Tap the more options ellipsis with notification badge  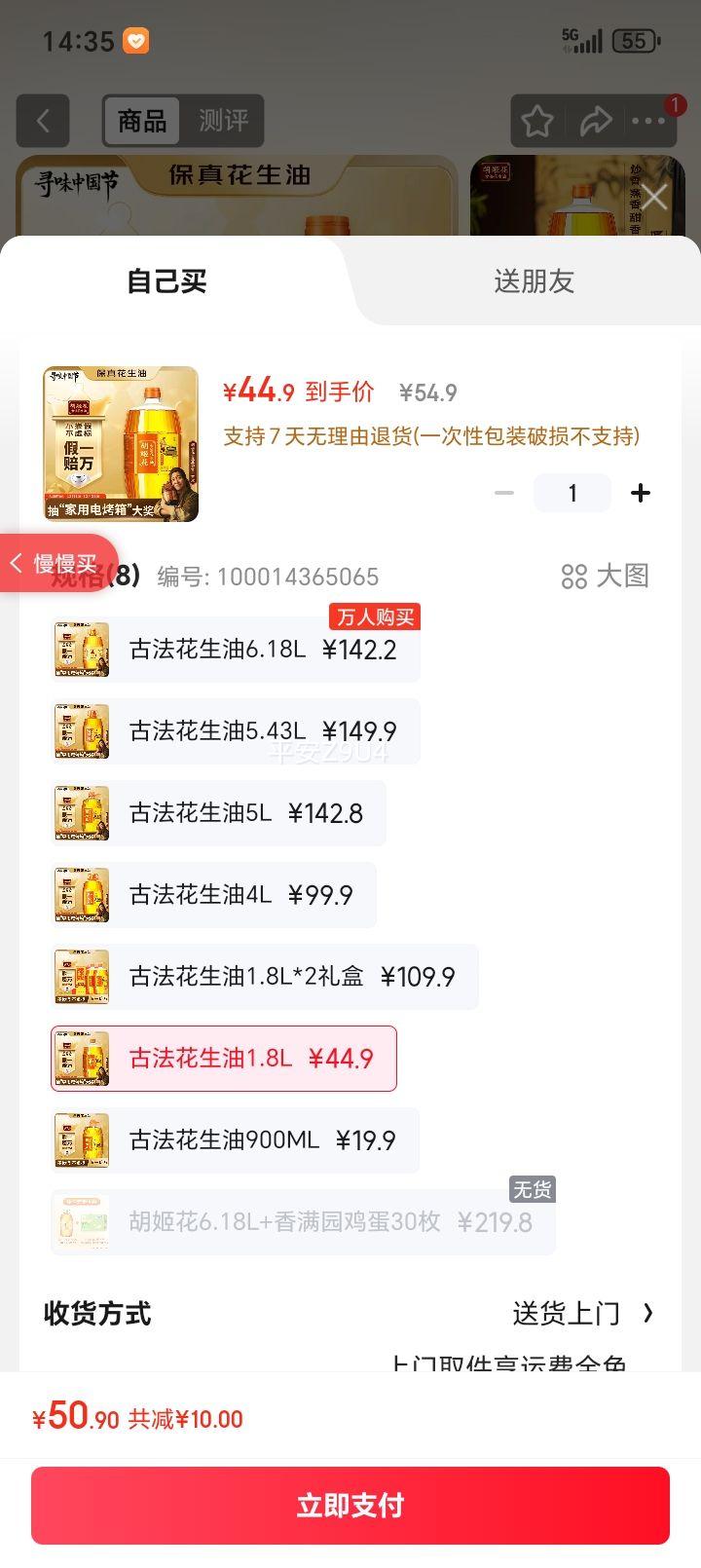point(650,121)
